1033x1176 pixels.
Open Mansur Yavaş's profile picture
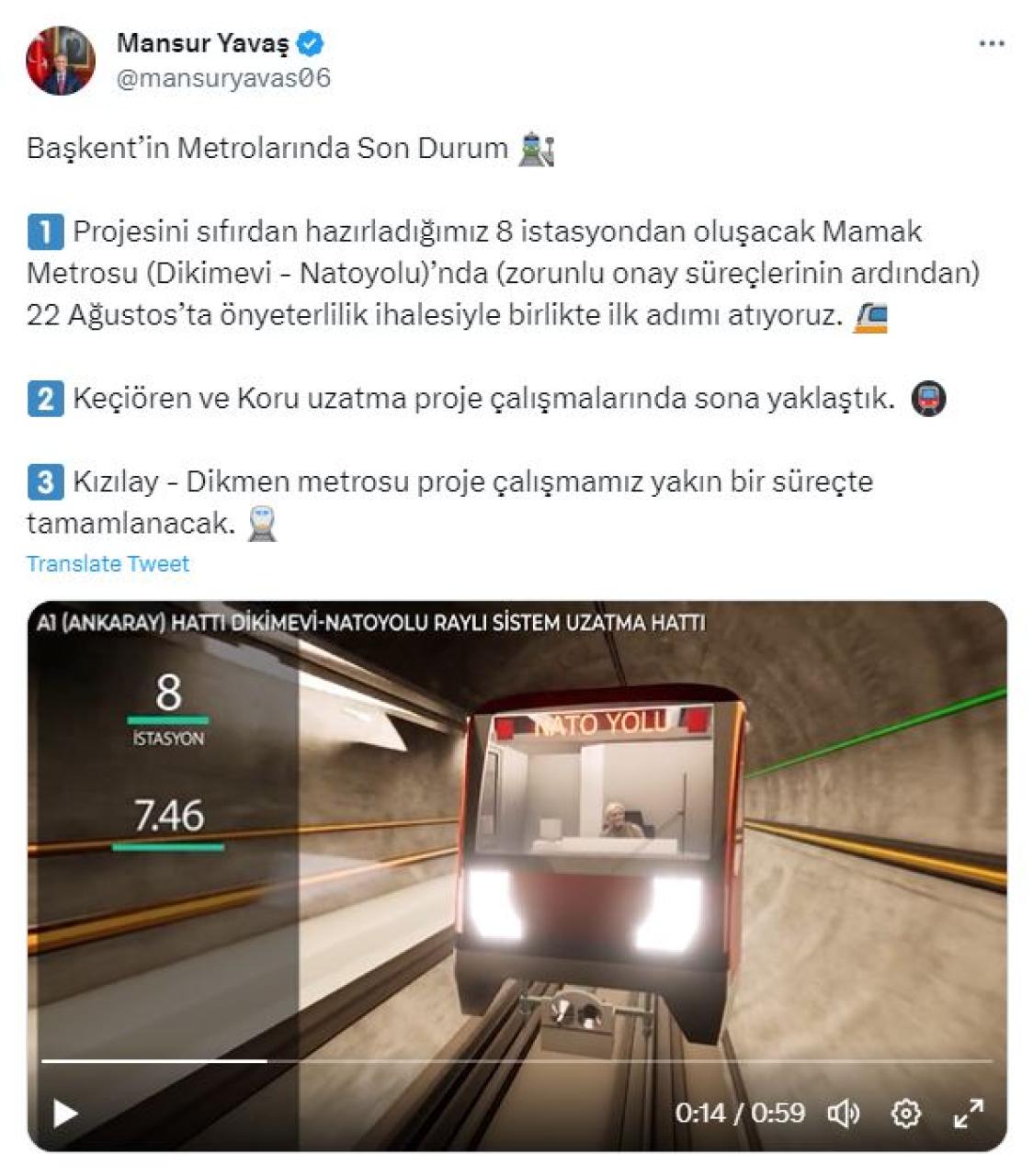pos(61,61)
